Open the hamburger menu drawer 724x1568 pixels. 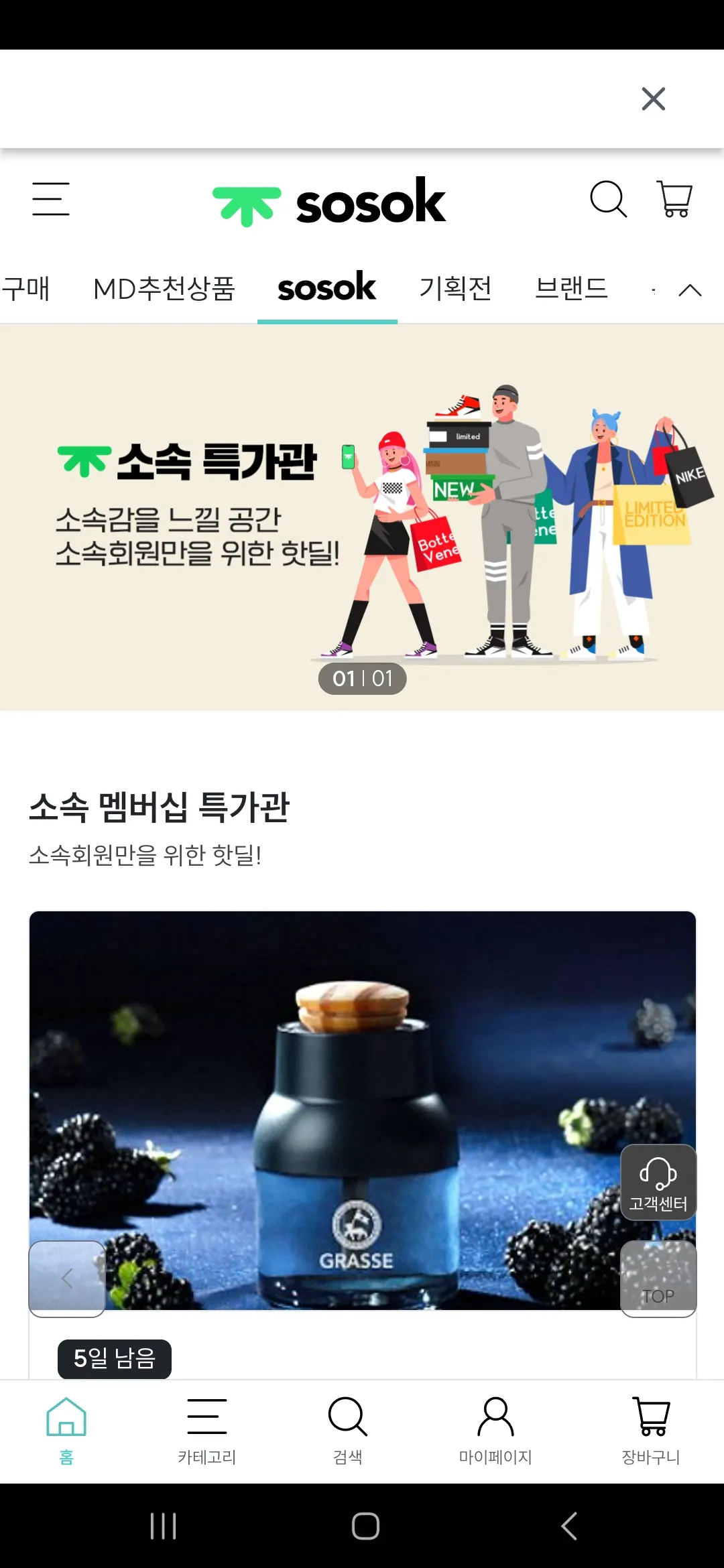pyautogui.click(x=51, y=199)
